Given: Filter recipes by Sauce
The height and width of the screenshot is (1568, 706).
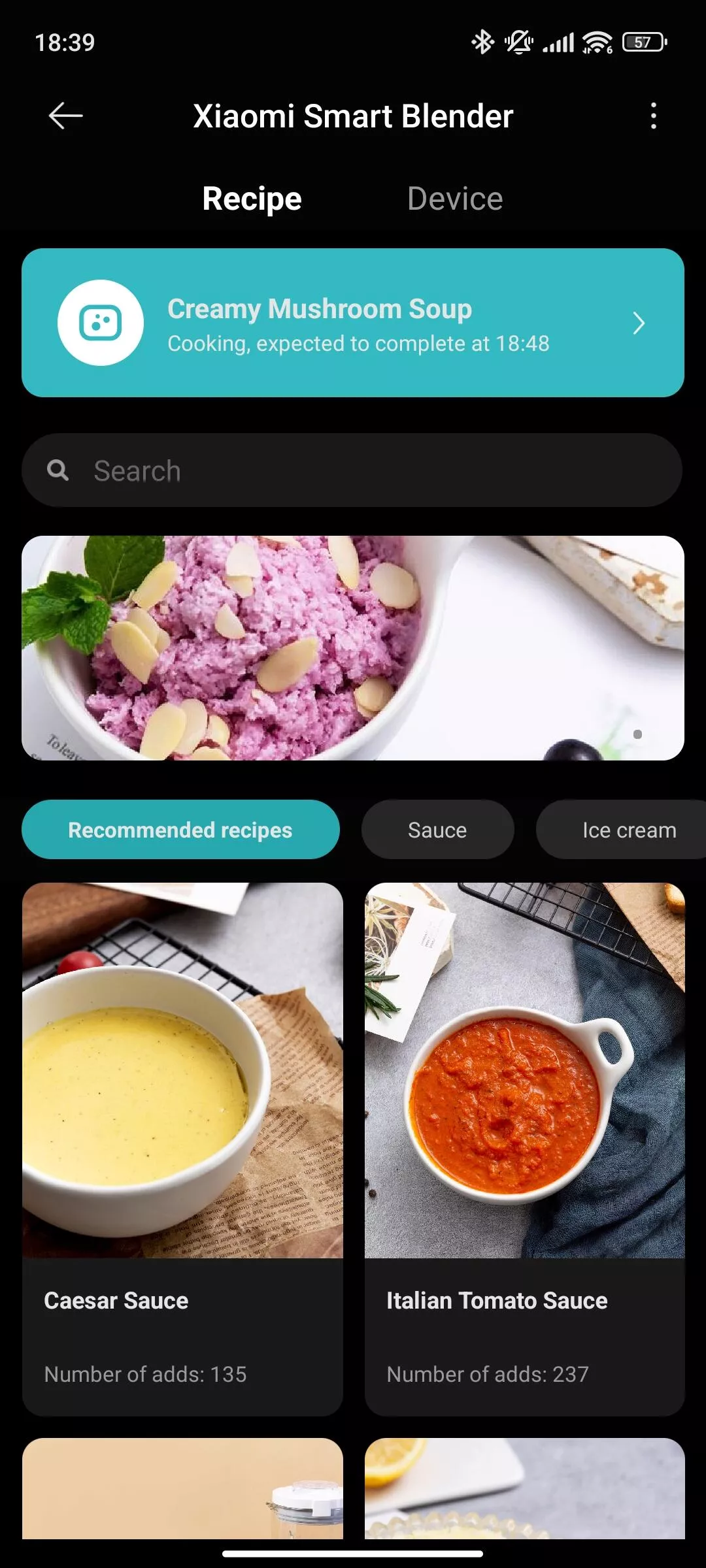Looking at the screenshot, I should click(437, 830).
